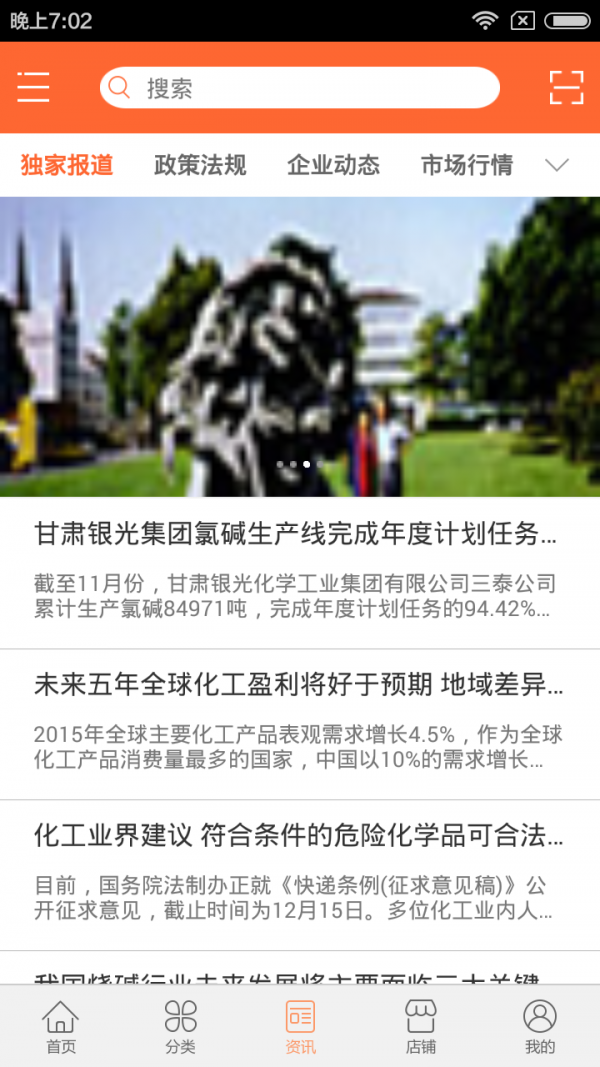Open the hamburger menu
600x1067 pixels.
(33, 88)
